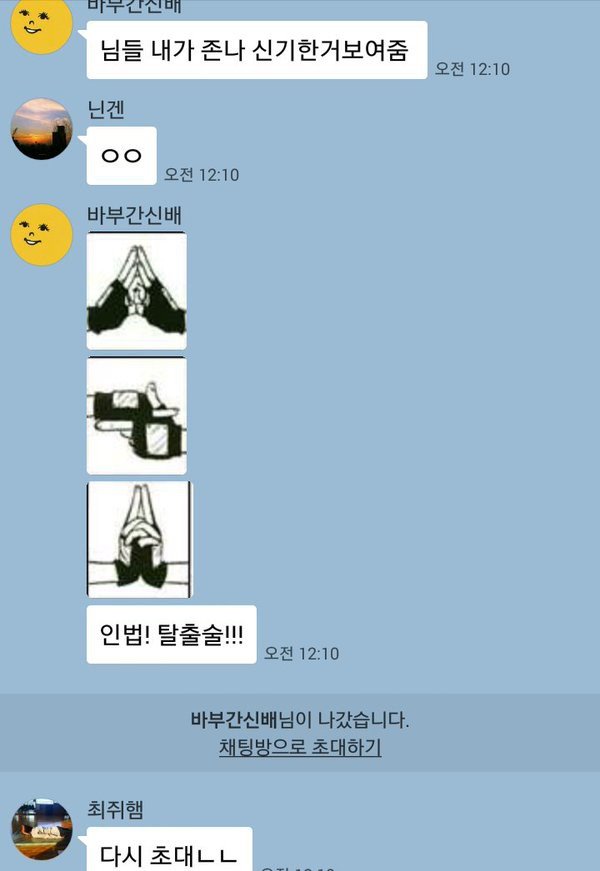Open 바부간신배's avatar beside the hand-sign images

click(42, 235)
